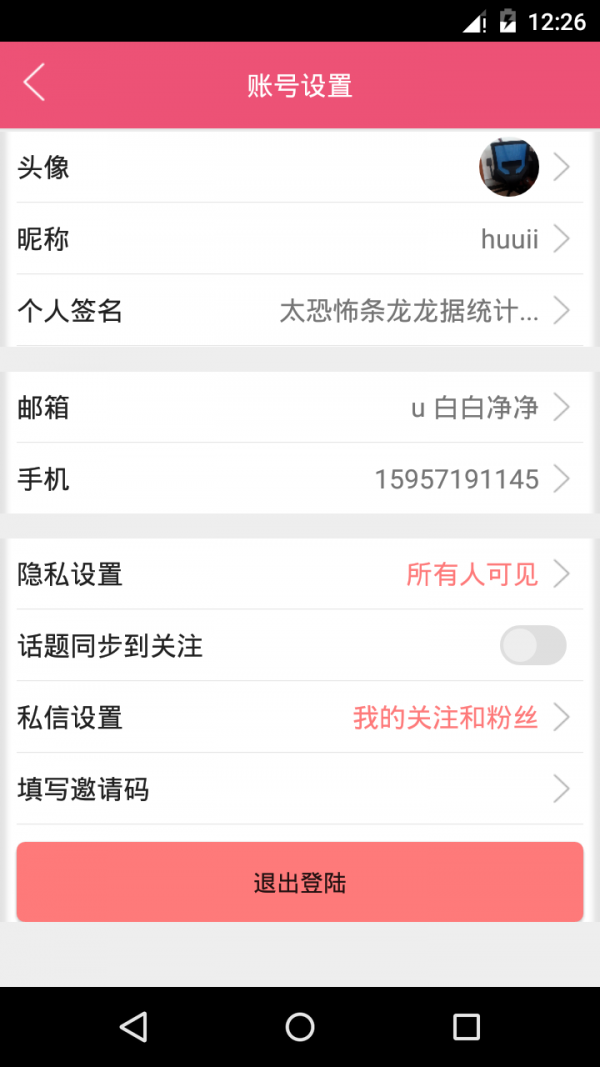Viewport: 600px width, 1067px height.
Task: Open the 个人签名 row
Action: [x=300, y=311]
